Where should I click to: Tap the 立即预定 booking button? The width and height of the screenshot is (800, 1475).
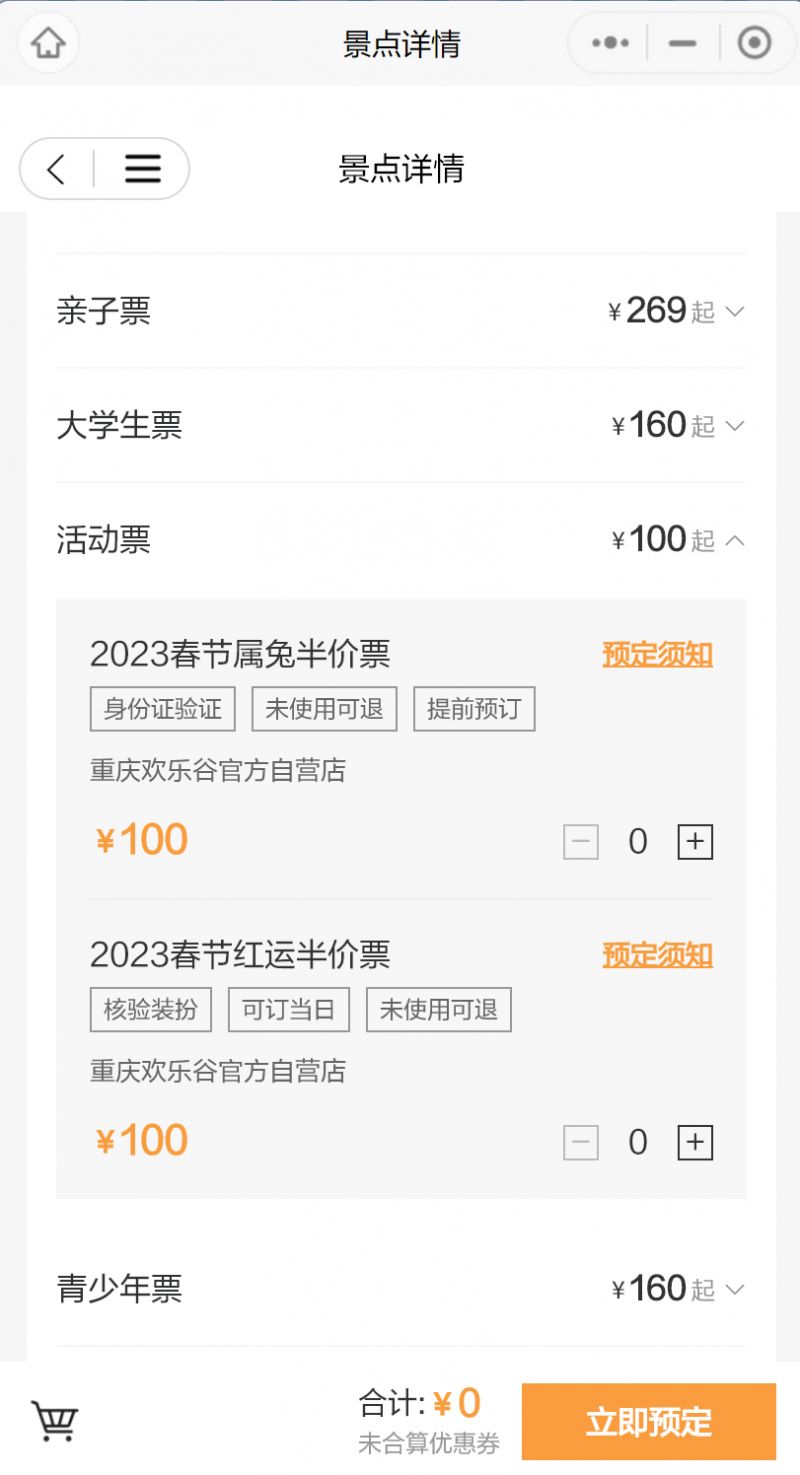coord(647,1420)
